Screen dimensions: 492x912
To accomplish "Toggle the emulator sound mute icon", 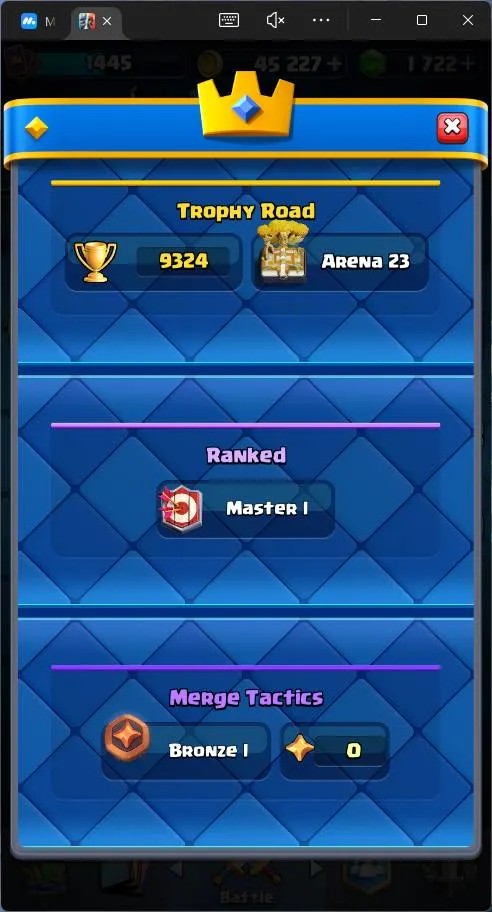I will (275, 20).
